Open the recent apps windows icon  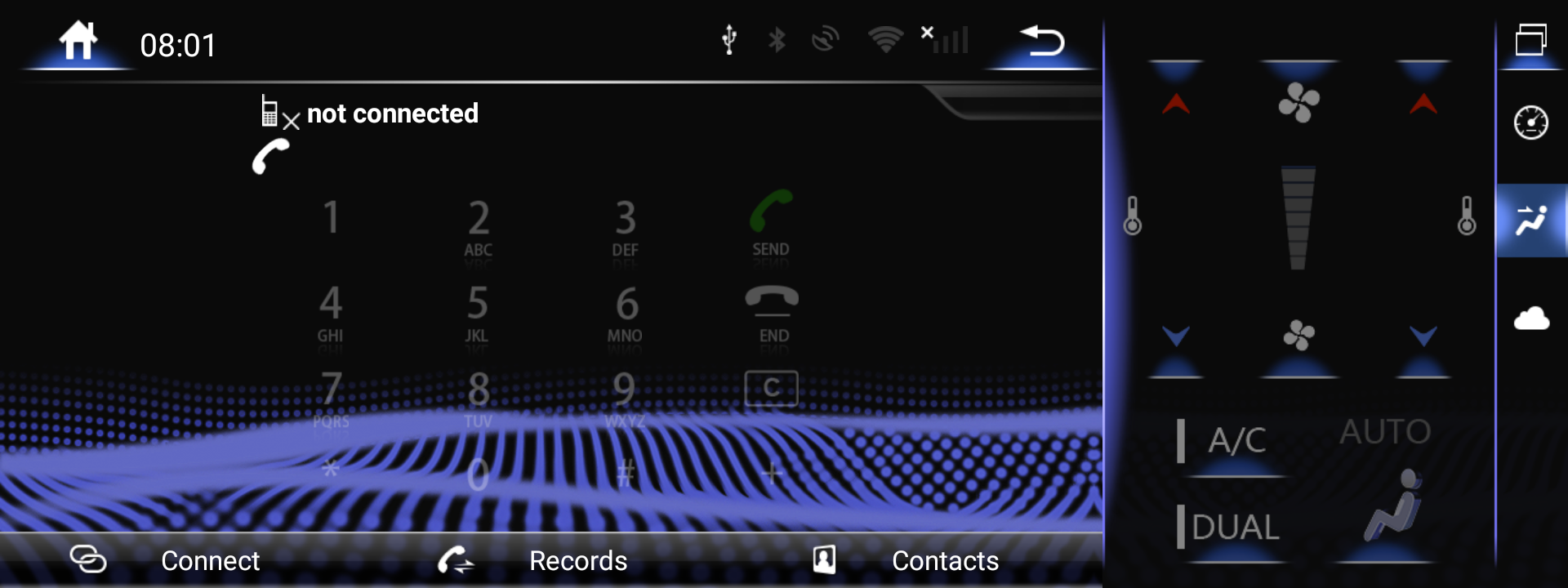coord(1531,39)
